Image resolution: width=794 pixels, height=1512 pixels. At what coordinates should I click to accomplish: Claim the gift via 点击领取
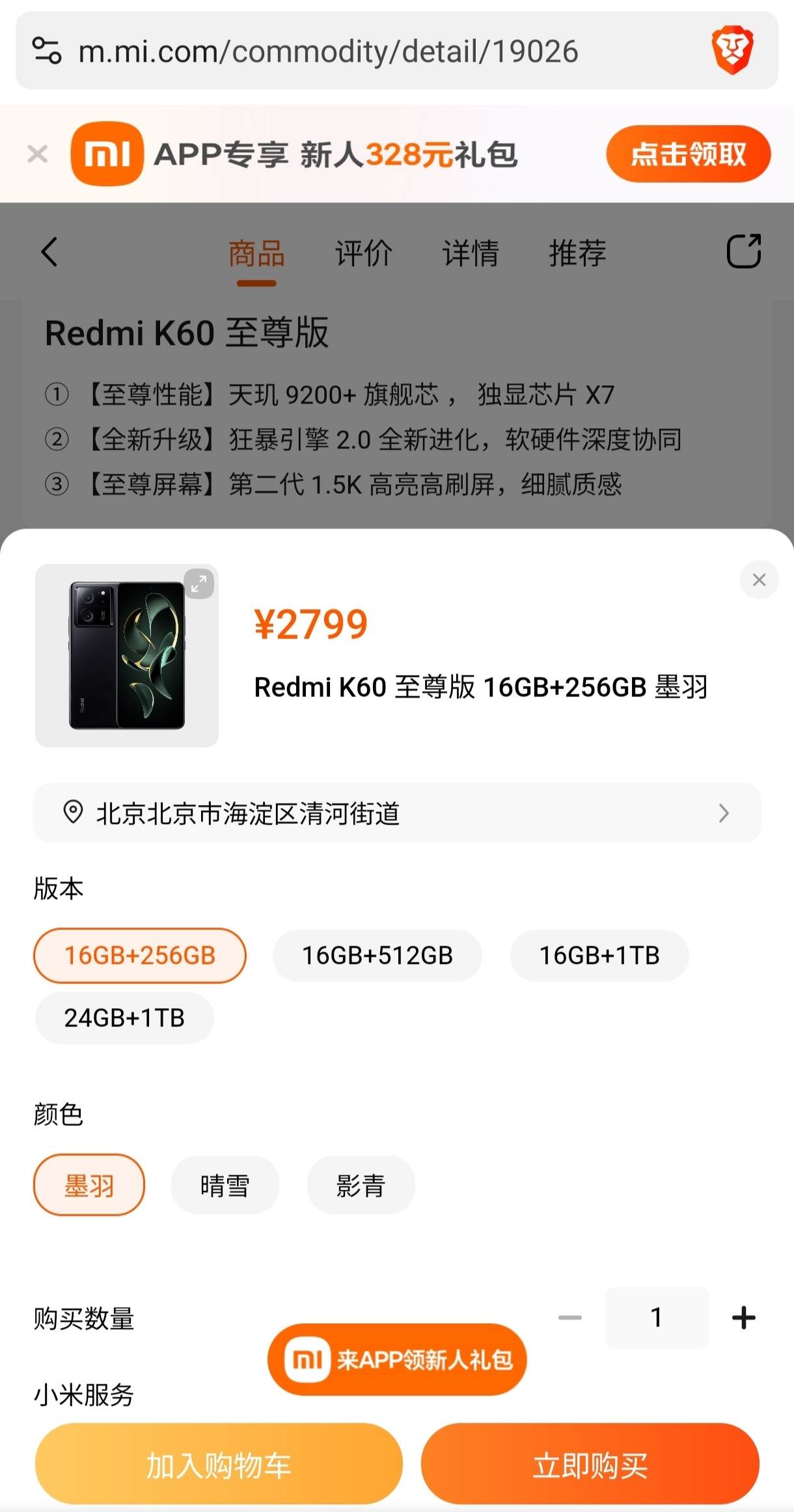click(688, 154)
